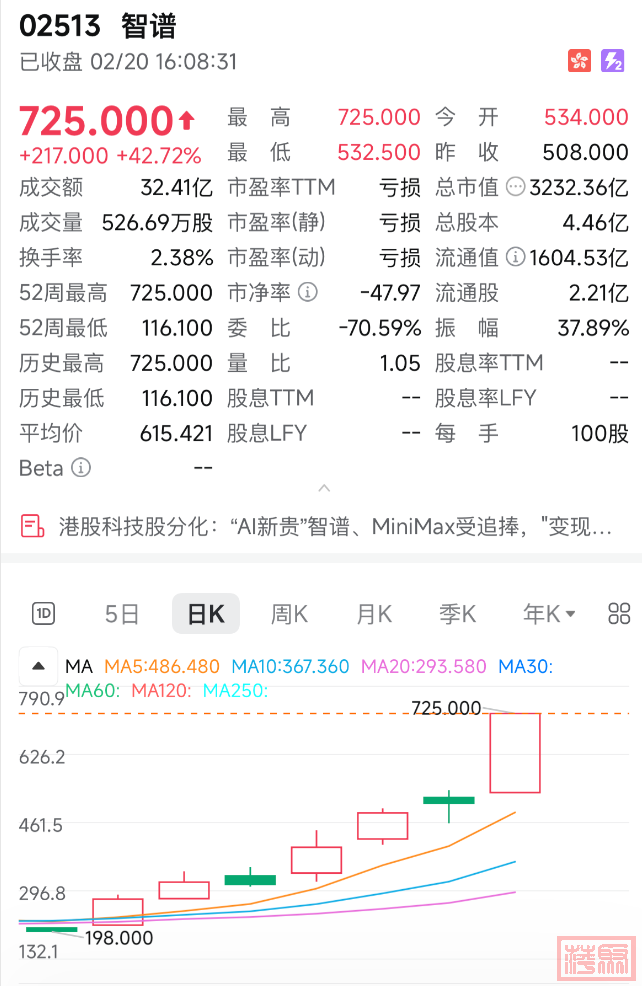
Task: Tap the Hong Kong market flag icon
Action: 579,61
